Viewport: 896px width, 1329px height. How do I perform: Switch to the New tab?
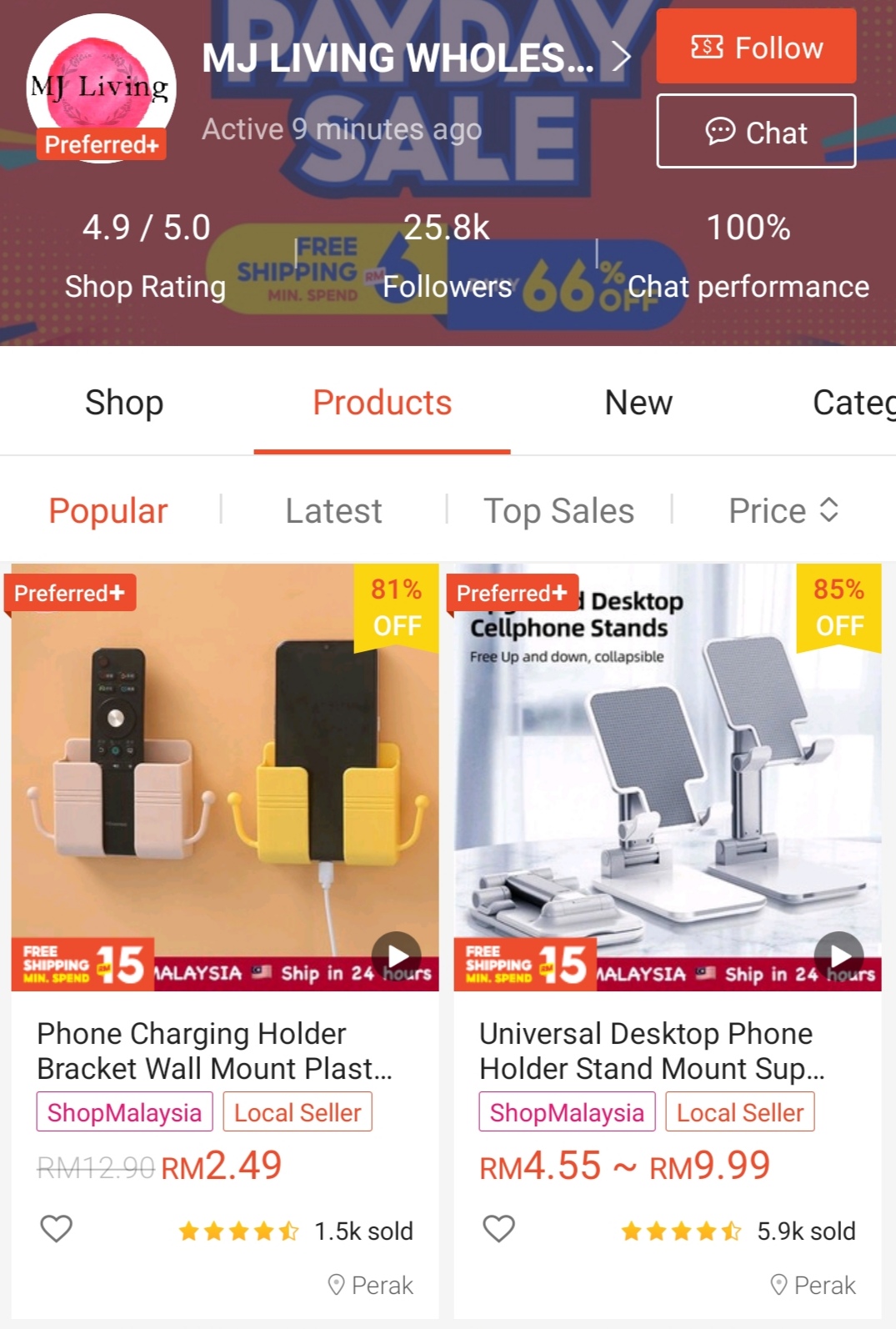tap(638, 403)
